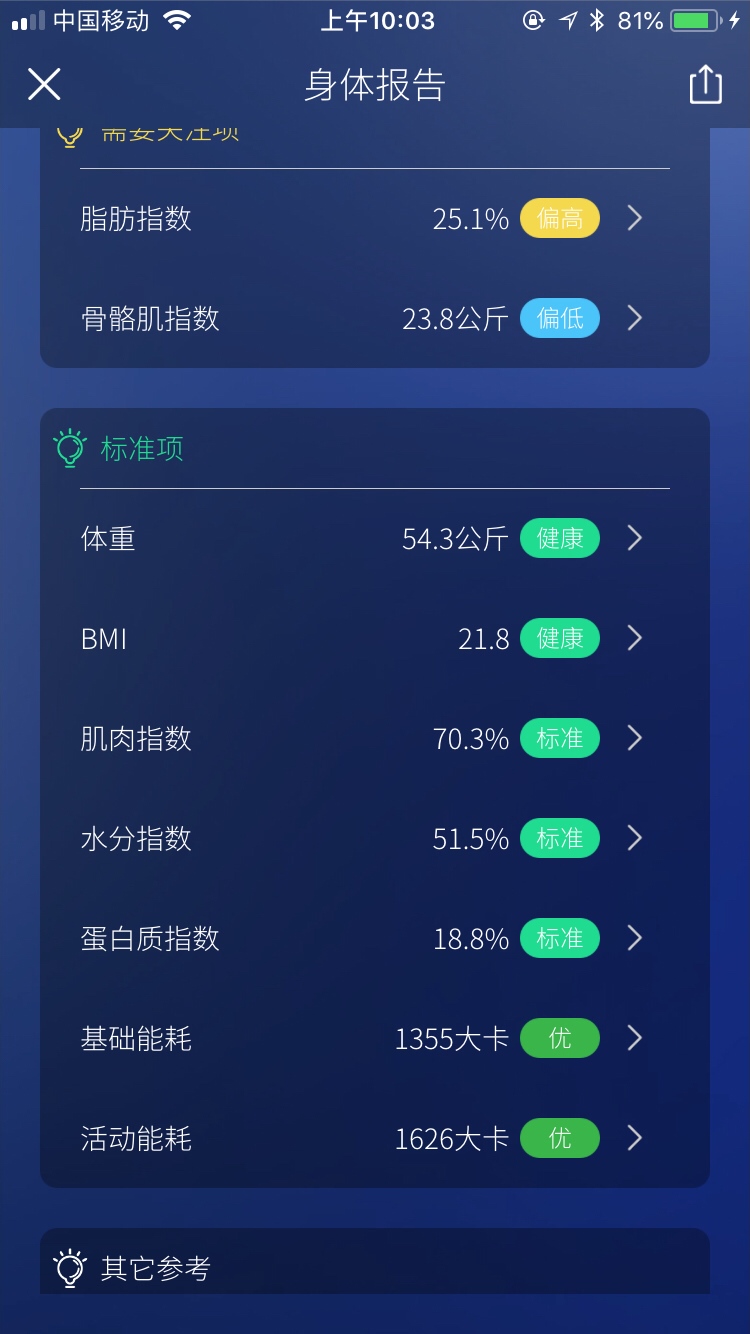The width and height of the screenshot is (750, 1334).
Task: Share the body report
Action: (x=705, y=85)
